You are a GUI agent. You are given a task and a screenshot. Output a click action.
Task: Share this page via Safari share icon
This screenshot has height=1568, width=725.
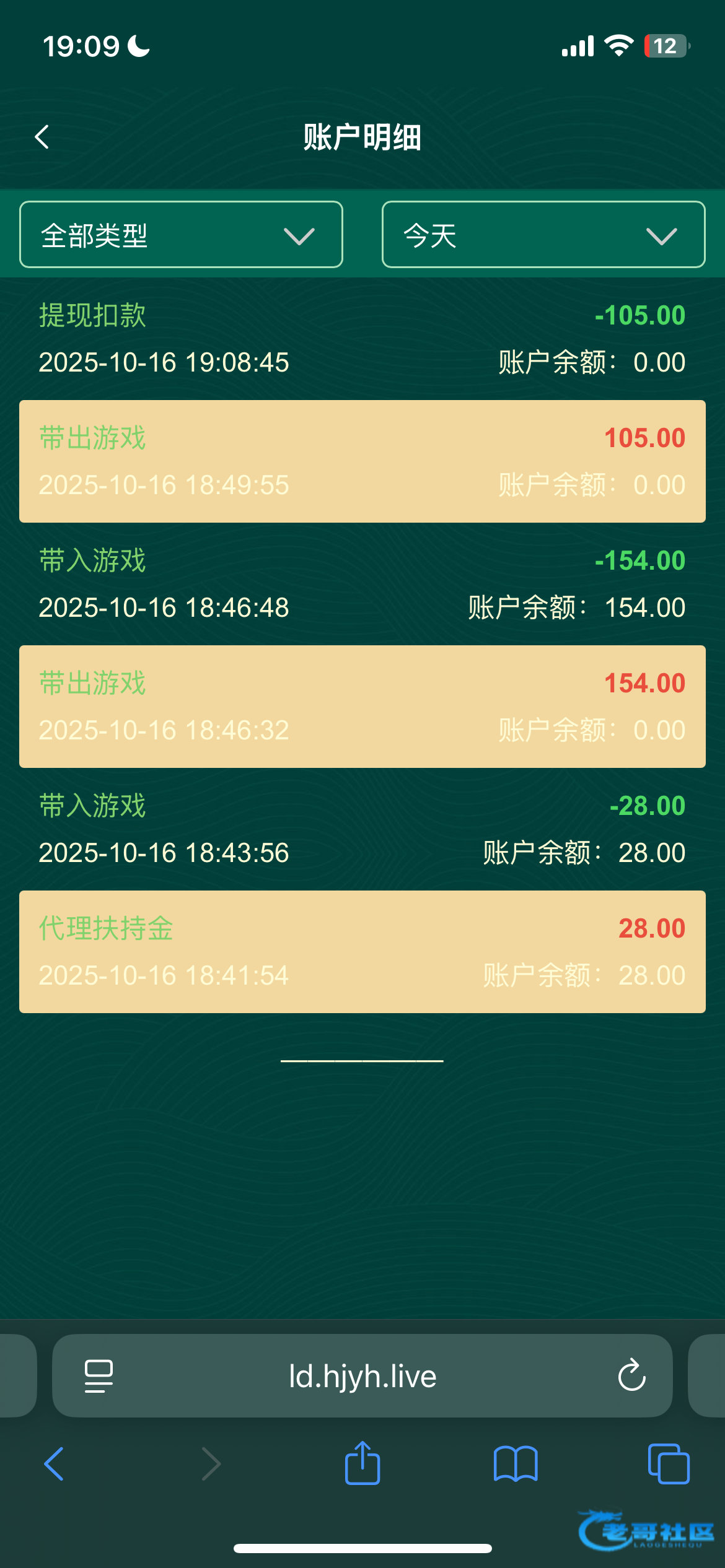pos(362,1464)
